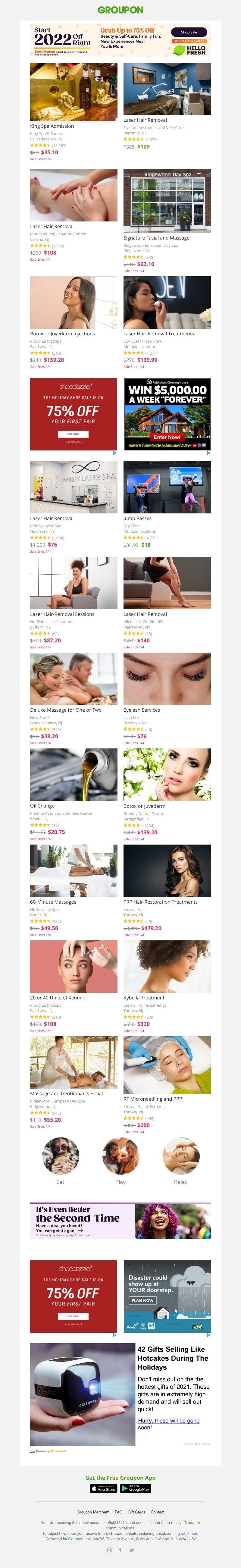
Task: Open the FAQ footer link
Action: (x=119, y=1512)
